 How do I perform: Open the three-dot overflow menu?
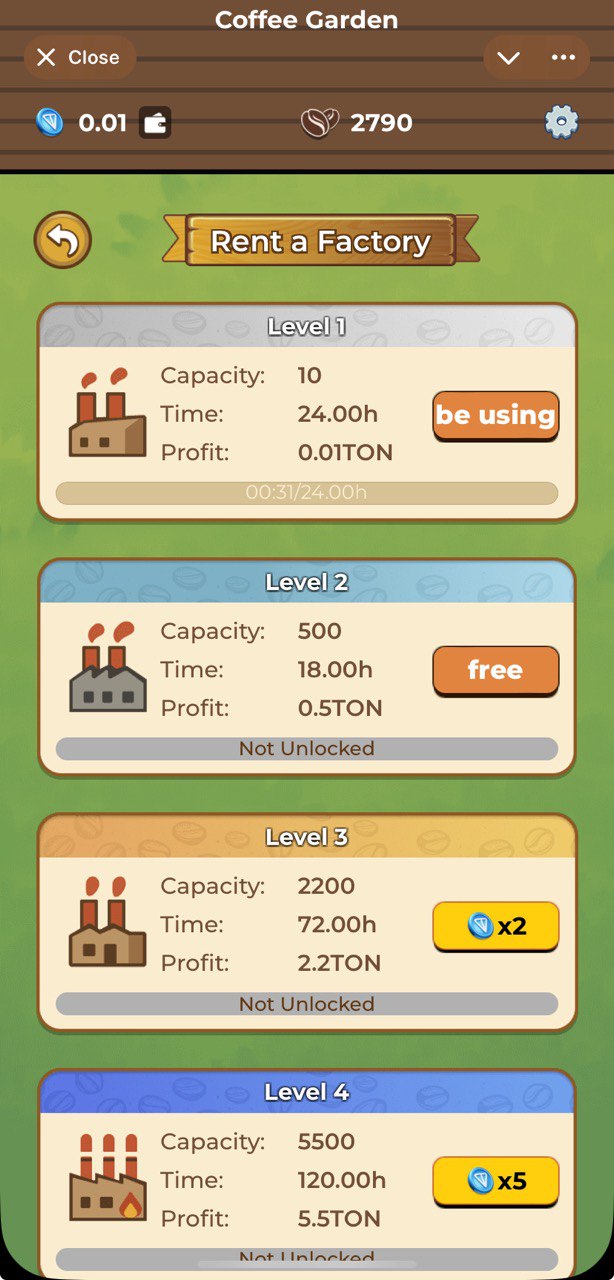pos(563,58)
